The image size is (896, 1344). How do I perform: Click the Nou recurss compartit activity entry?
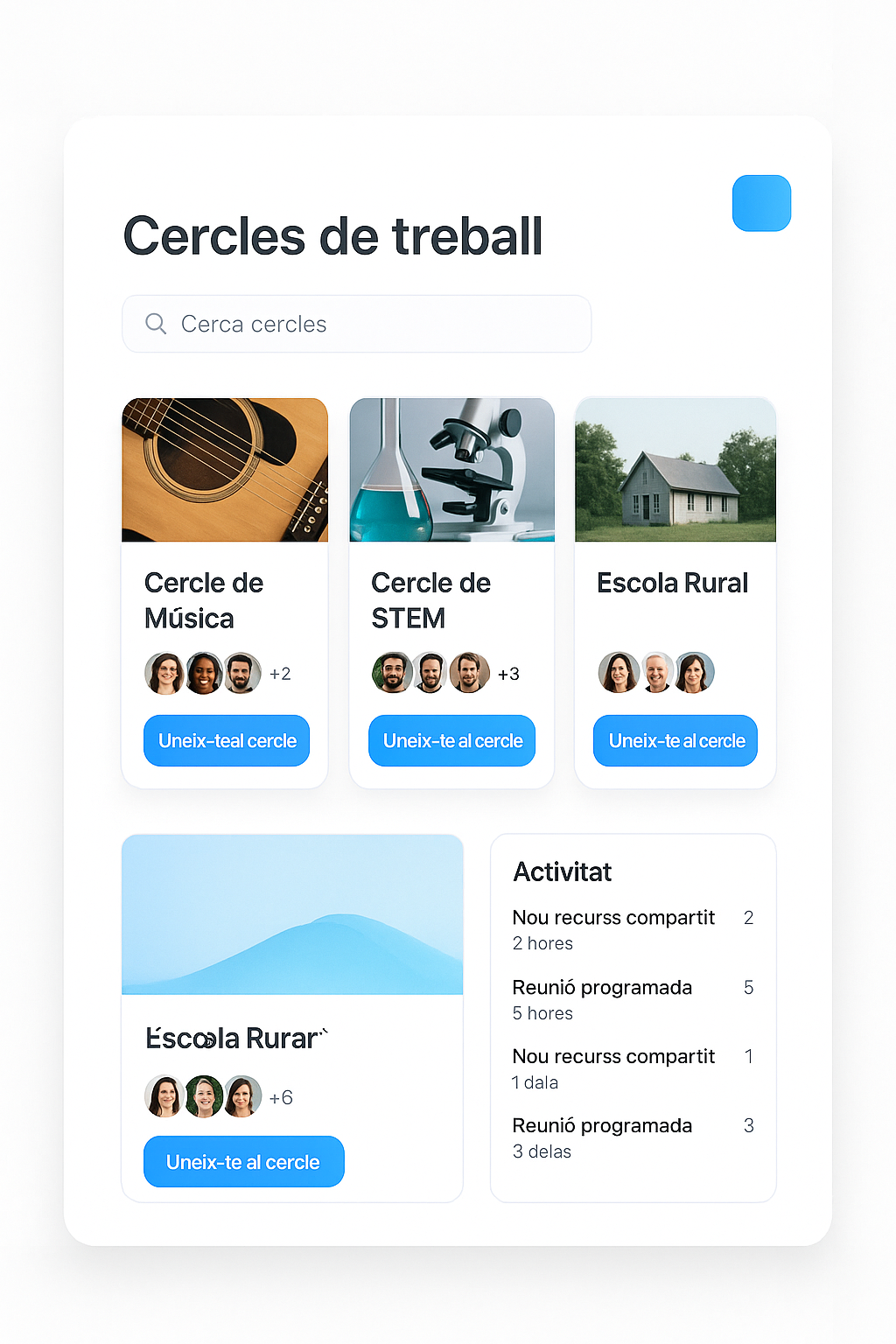pyautogui.click(x=613, y=917)
